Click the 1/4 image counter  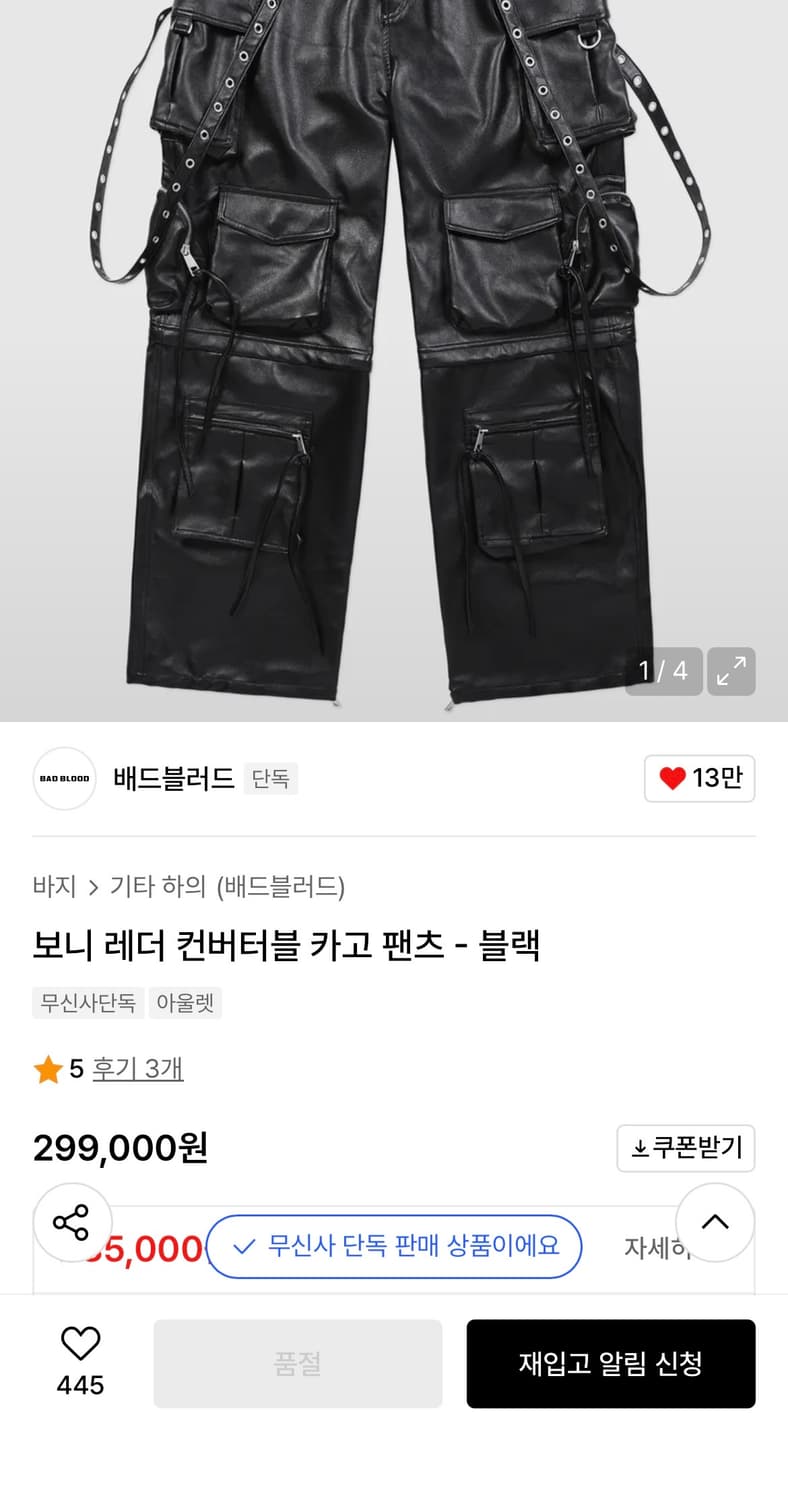(663, 671)
